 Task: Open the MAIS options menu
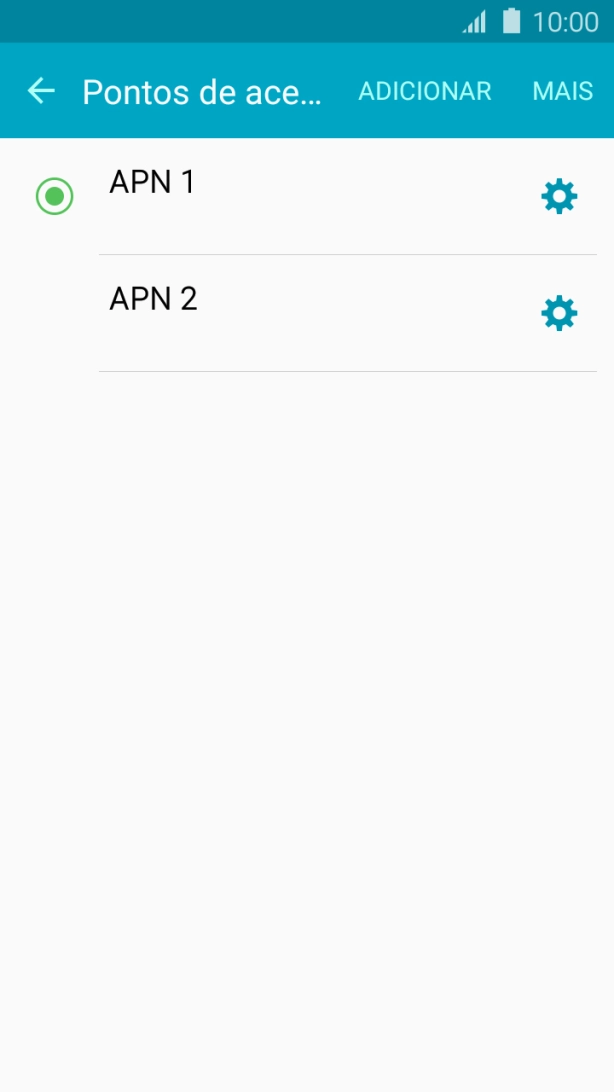(x=562, y=91)
